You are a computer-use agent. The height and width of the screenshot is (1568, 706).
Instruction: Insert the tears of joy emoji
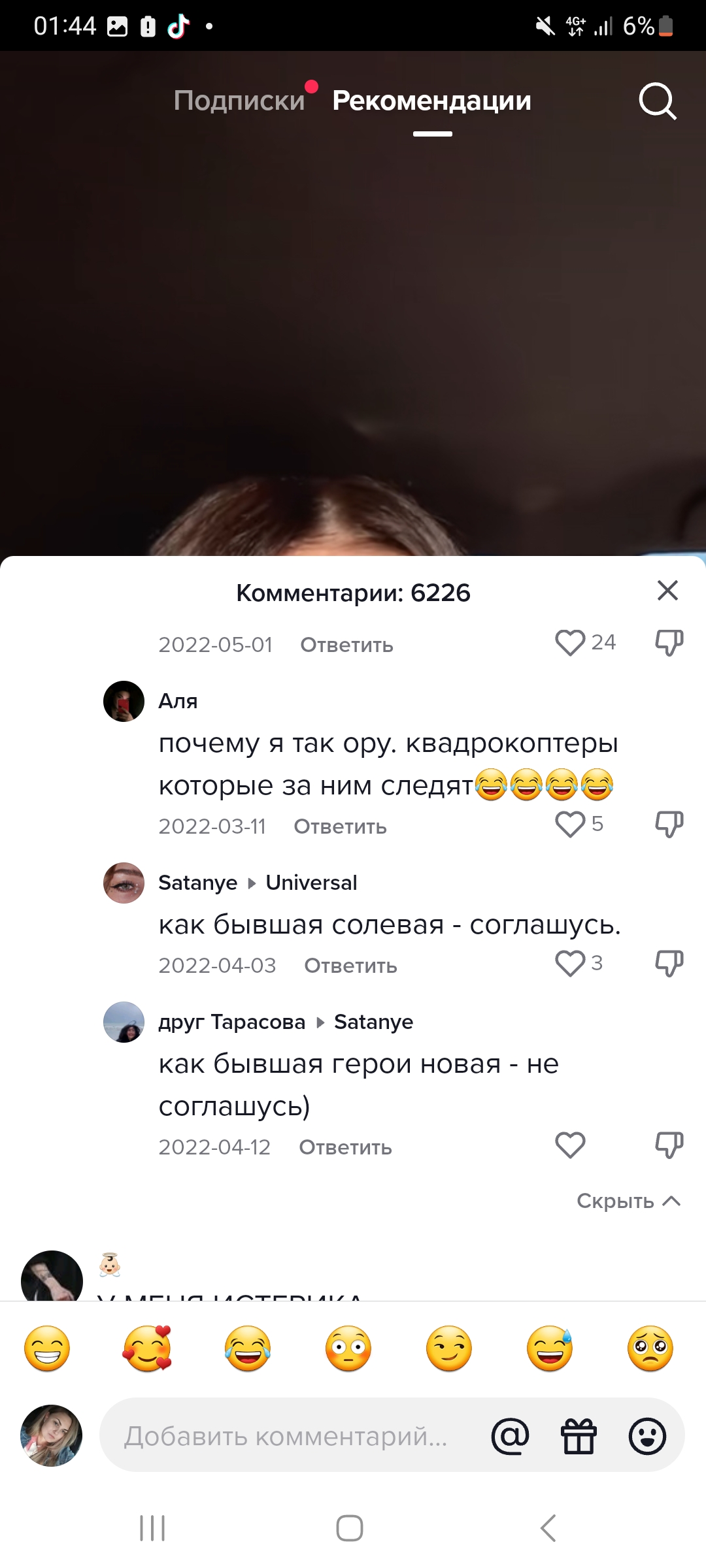pos(248,1348)
